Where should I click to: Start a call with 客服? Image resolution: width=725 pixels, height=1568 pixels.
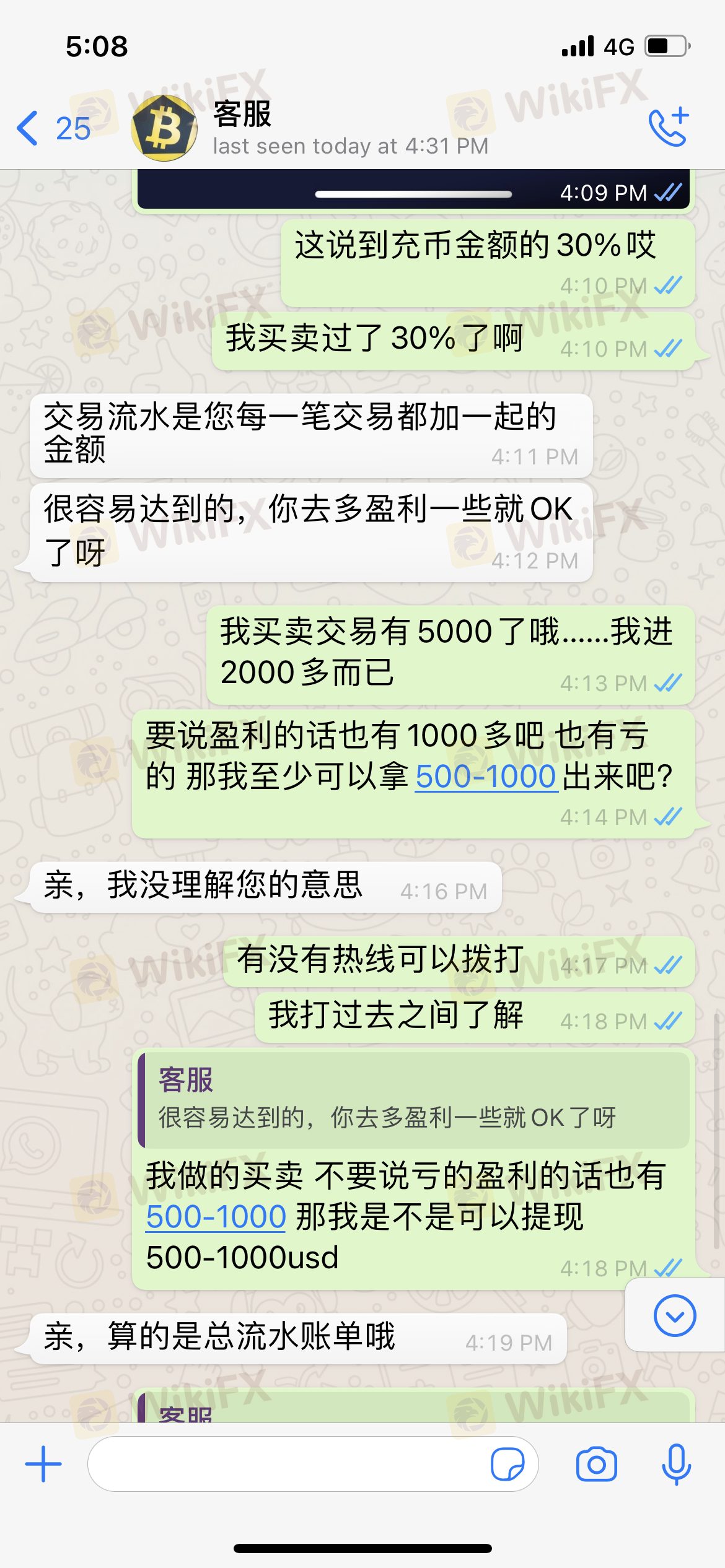tap(669, 127)
